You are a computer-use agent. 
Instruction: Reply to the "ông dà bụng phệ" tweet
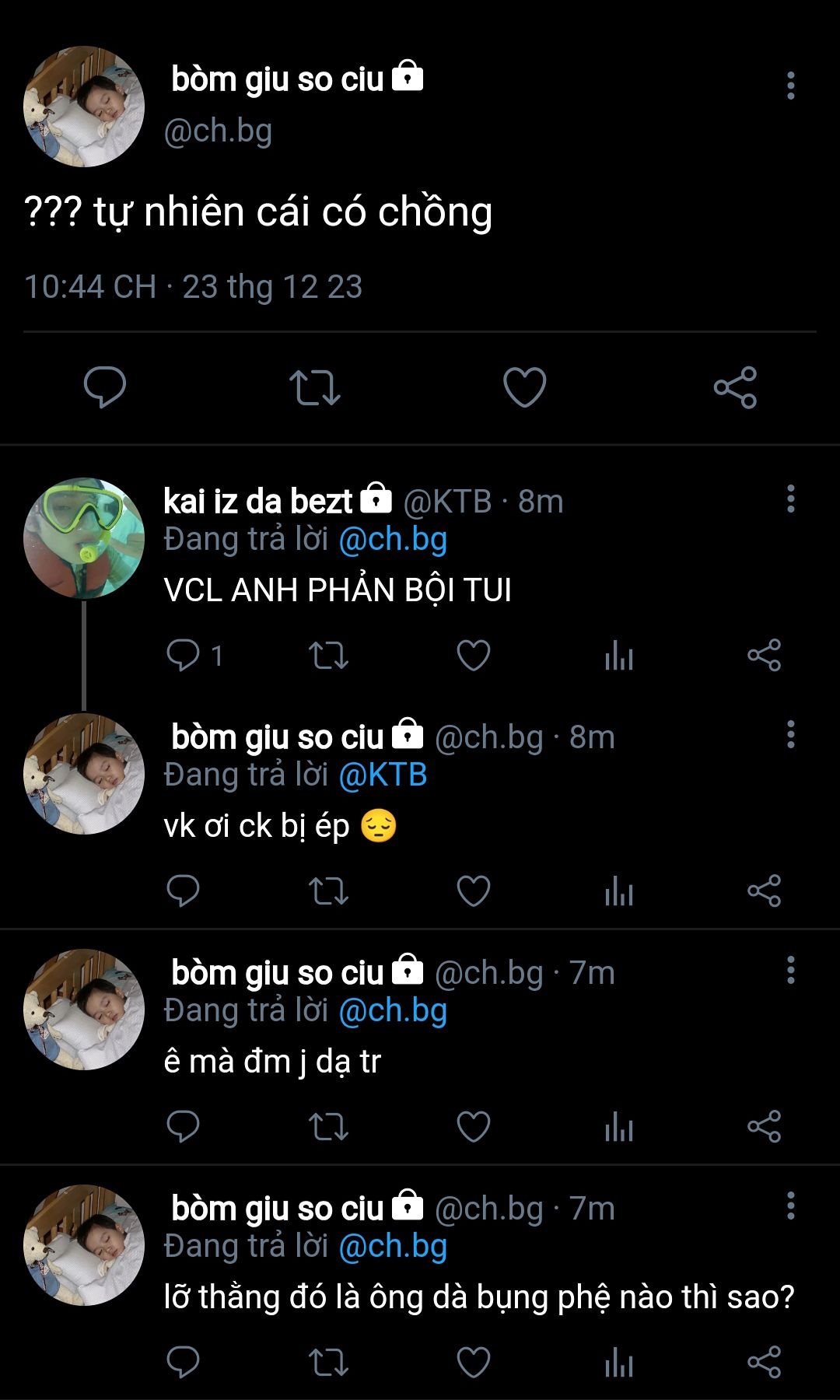pyautogui.click(x=184, y=1363)
